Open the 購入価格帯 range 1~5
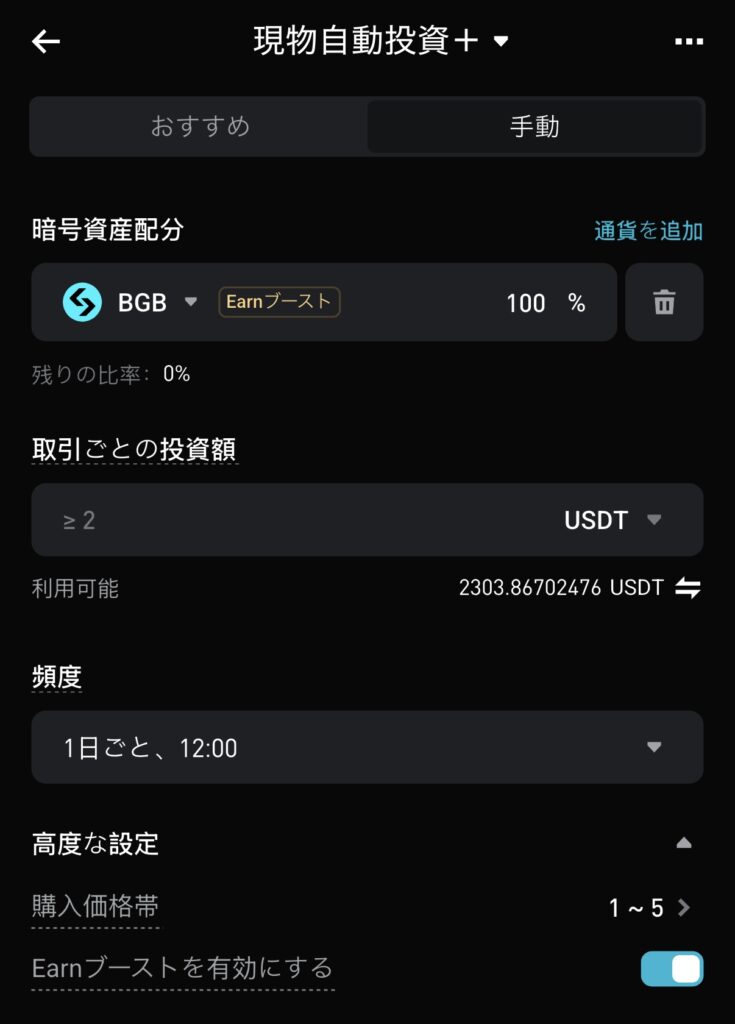 coord(649,908)
